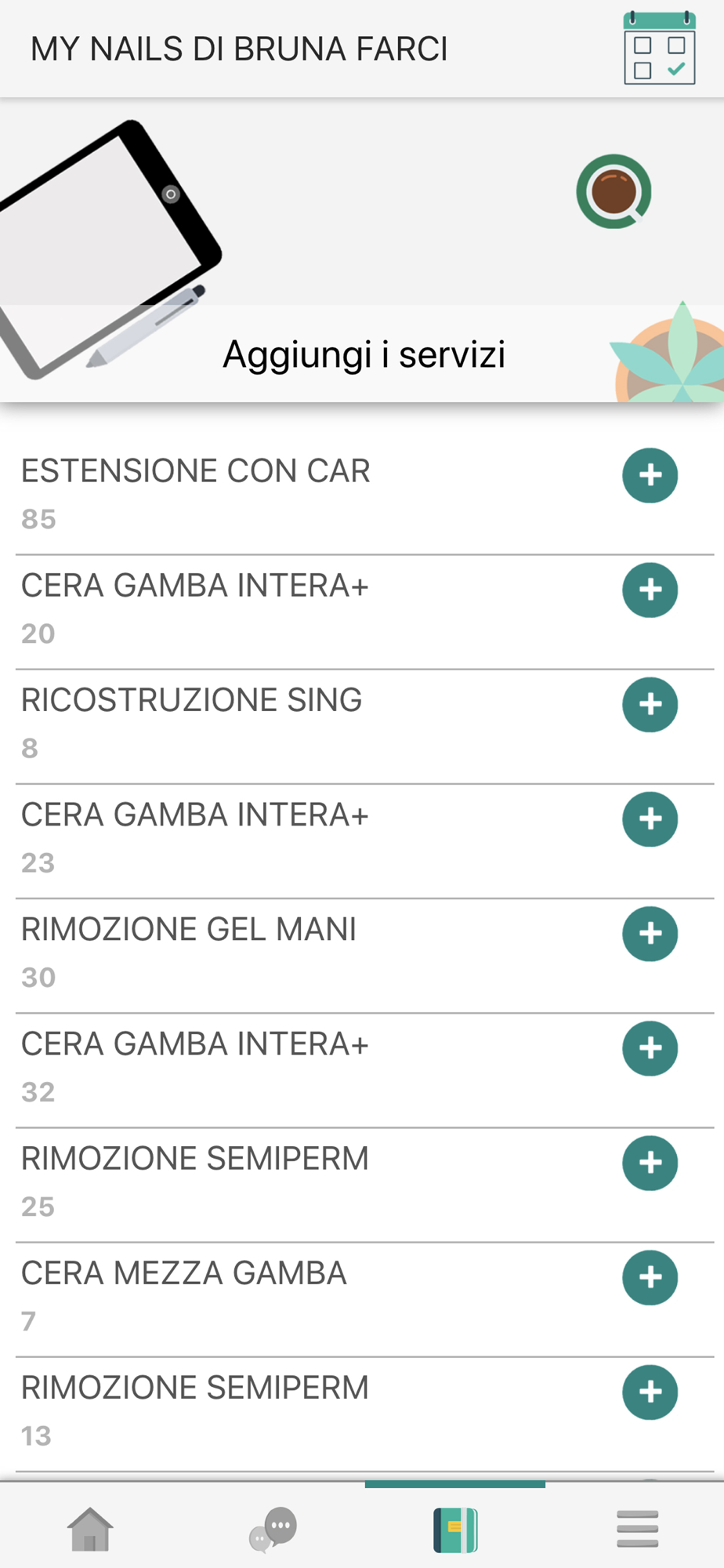
Task: Add RIMOZIONE SEMIPERM priced 13
Action: point(650,1392)
